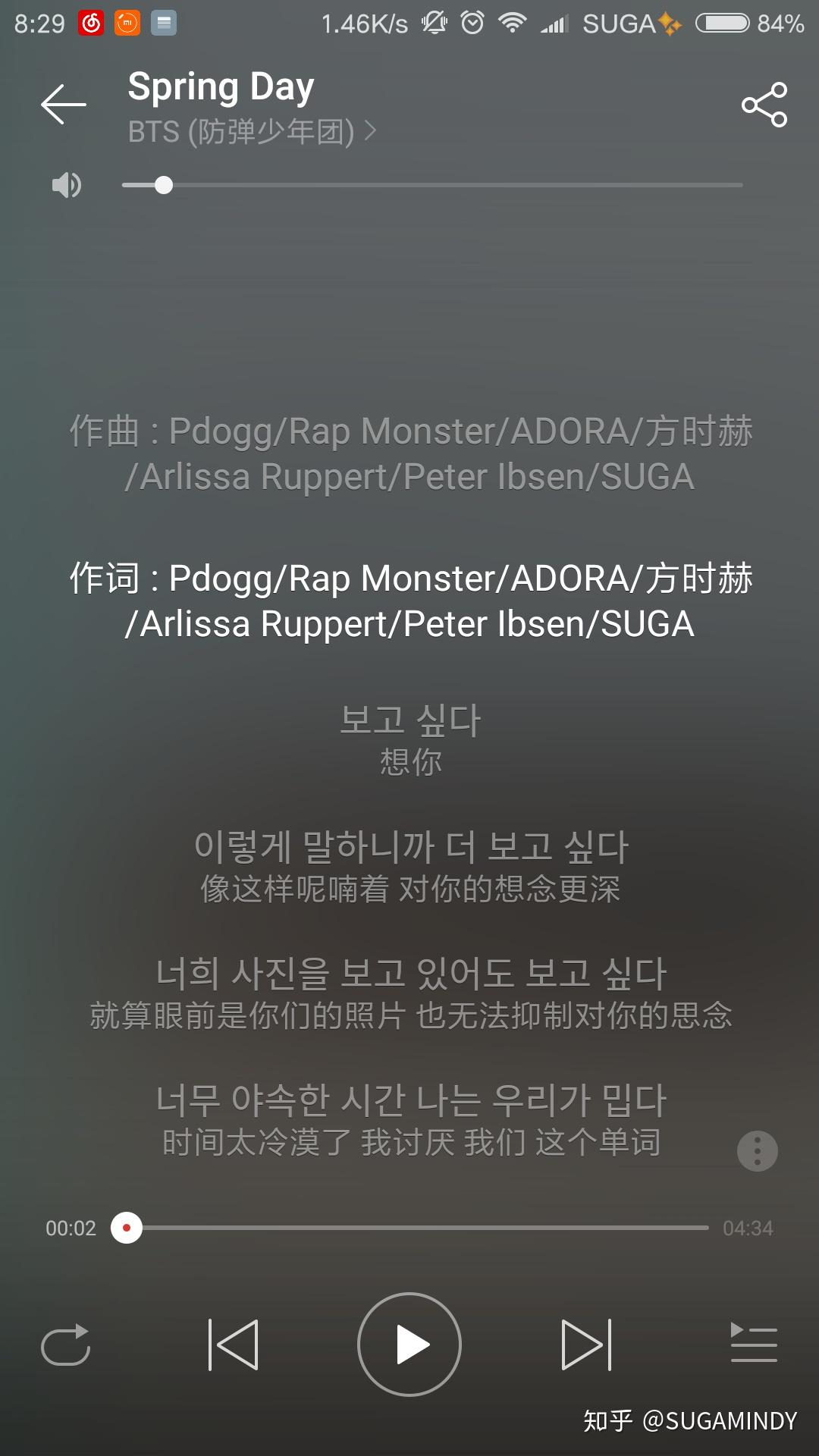Image resolution: width=819 pixels, height=1456 pixels.
Task: Open the lyrics options three-dot button
Action: pyautogui.click(x=757, y=1151)
